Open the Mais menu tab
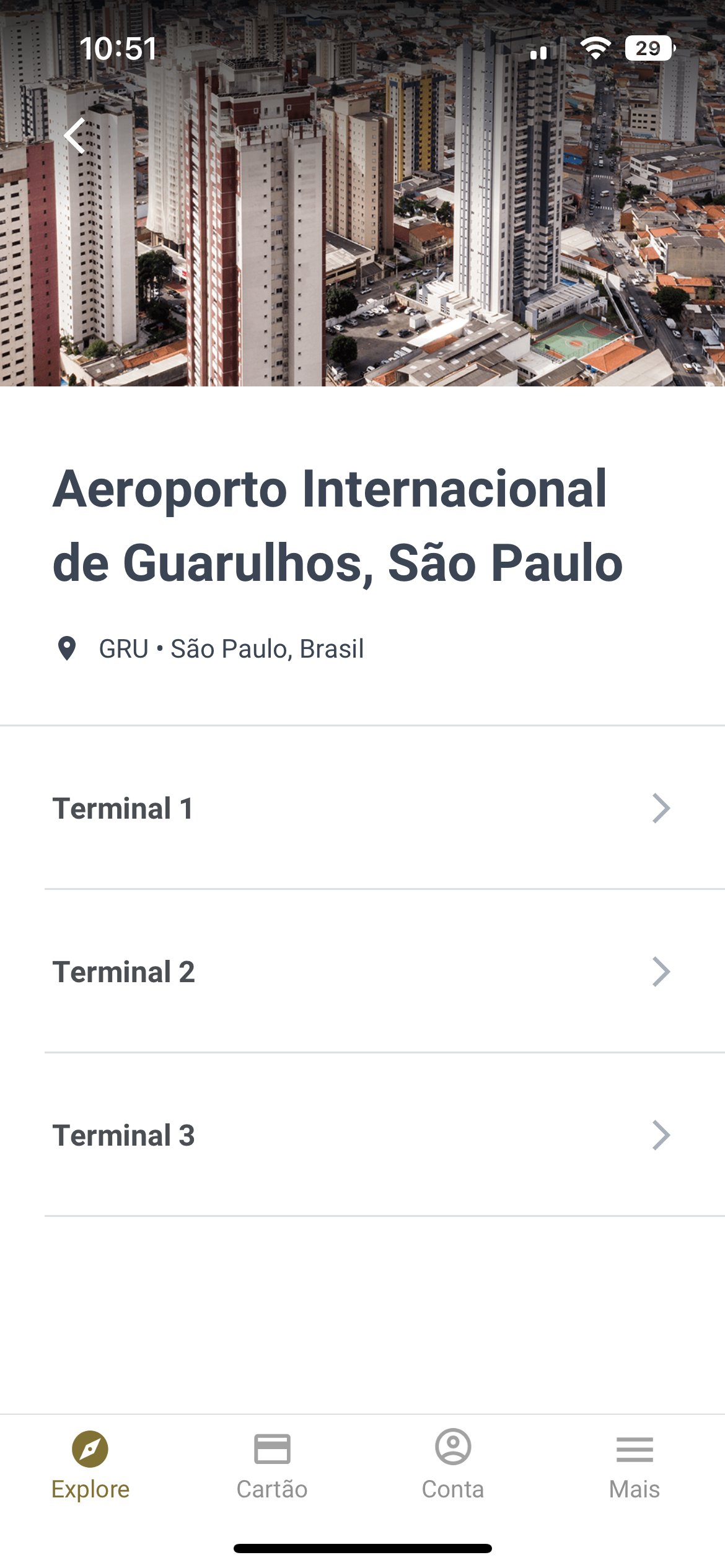This screenshot has width=725, height=1568. 635,1466
